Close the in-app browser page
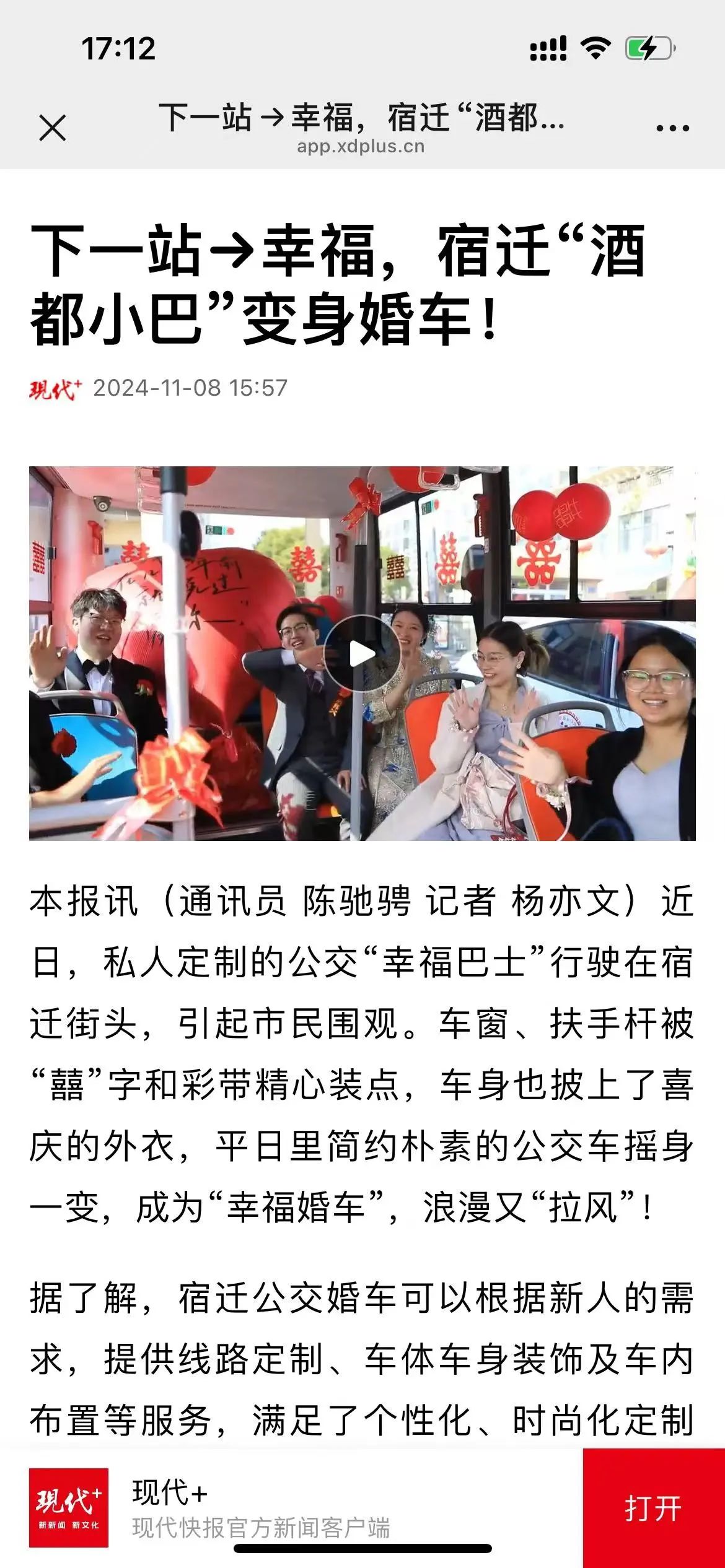Image resolution: width=725 pixels, height=1568 pixels. click(x=52, y=128)
